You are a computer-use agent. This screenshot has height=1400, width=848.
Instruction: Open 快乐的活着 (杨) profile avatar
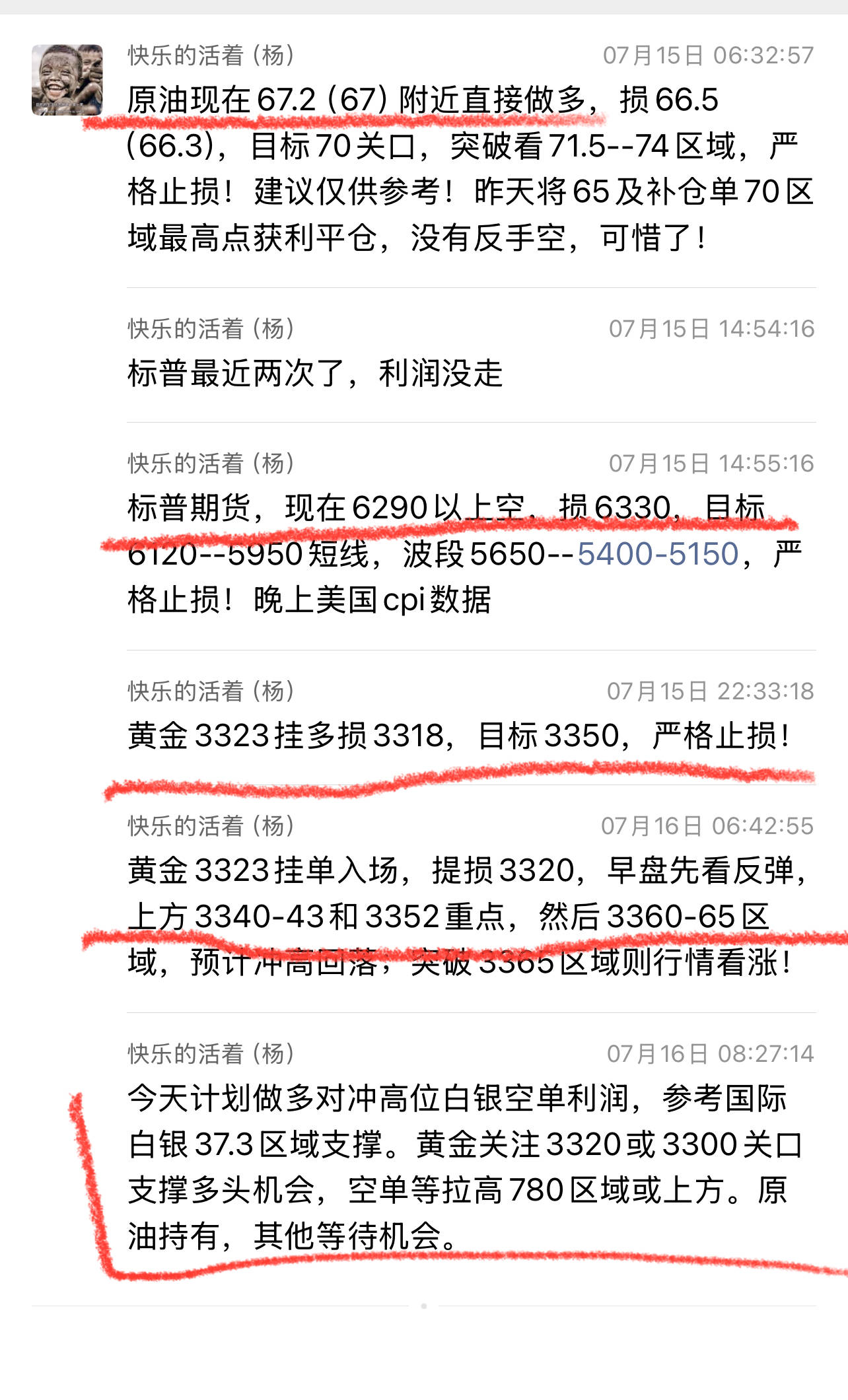coord(67,80)
